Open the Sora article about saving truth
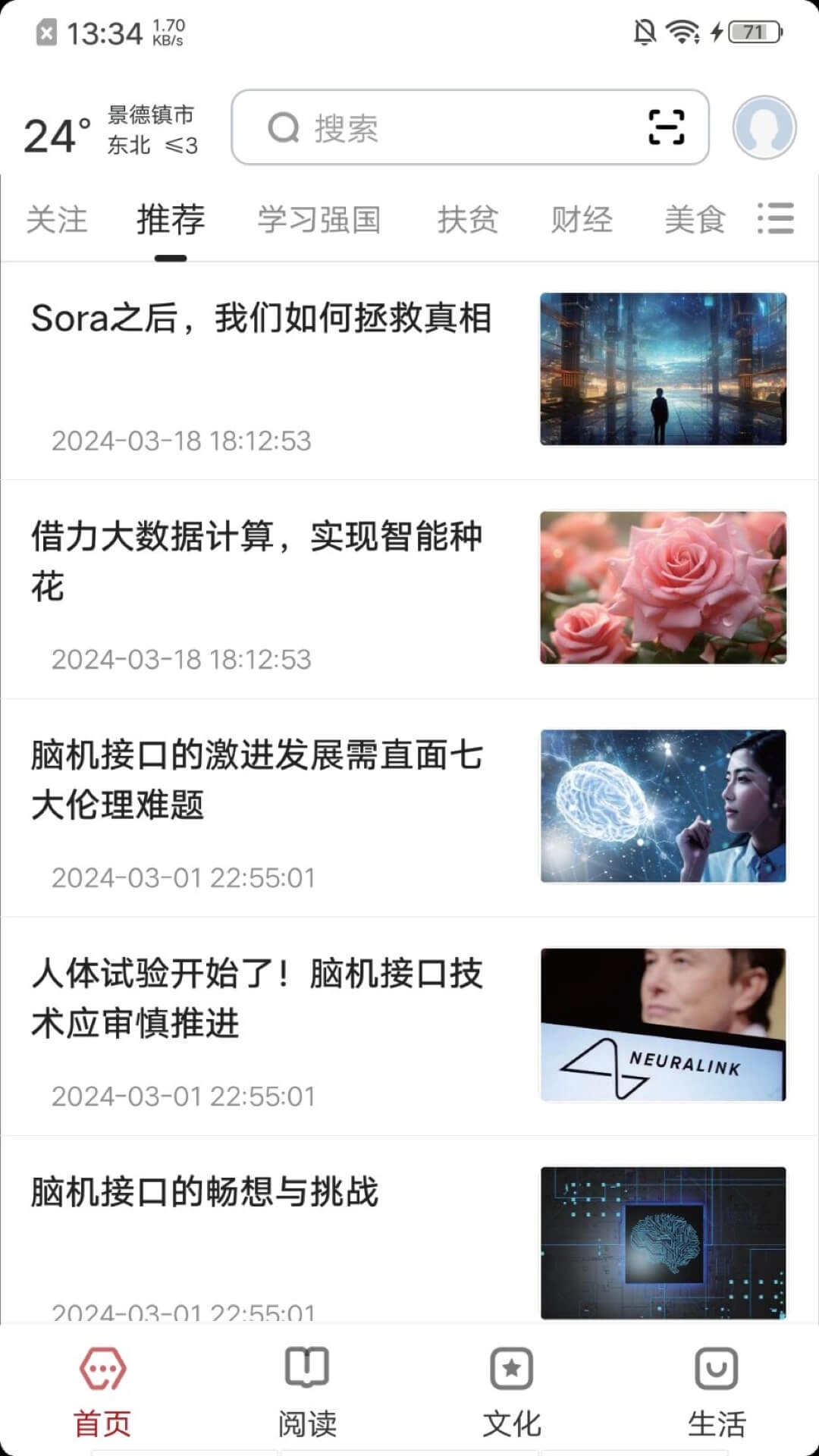Image resolution: width=819 pixels, height=1456 pixels. pos(262,319)
